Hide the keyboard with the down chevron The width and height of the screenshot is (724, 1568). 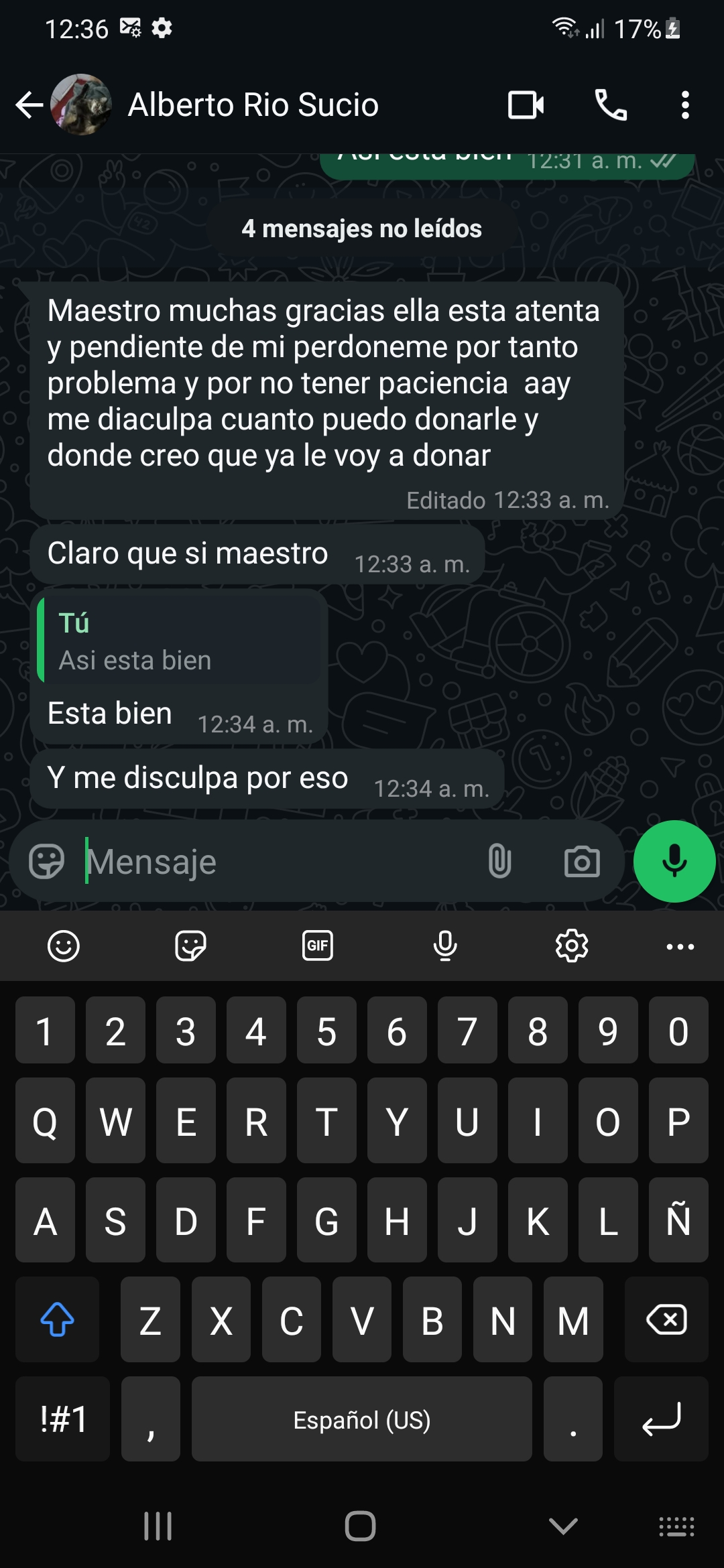[x=563, y=1526]
